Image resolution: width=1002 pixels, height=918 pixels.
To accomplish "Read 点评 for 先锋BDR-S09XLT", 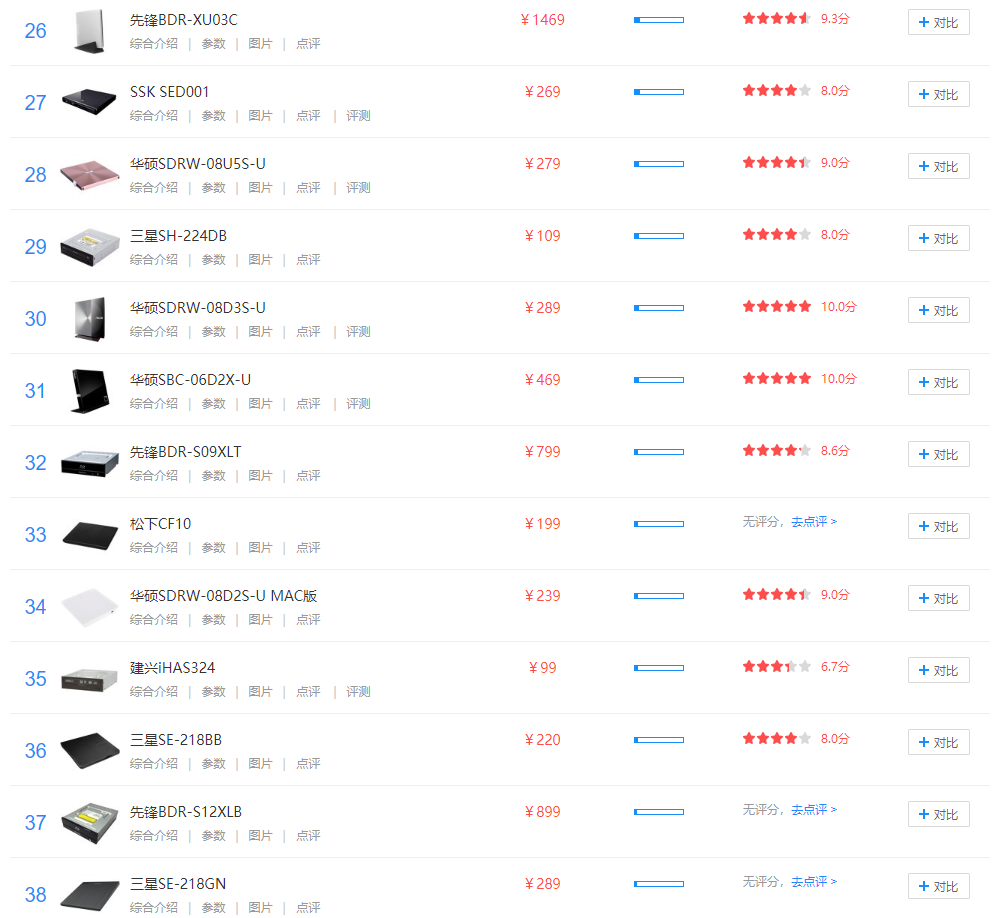I will (308, 476).
